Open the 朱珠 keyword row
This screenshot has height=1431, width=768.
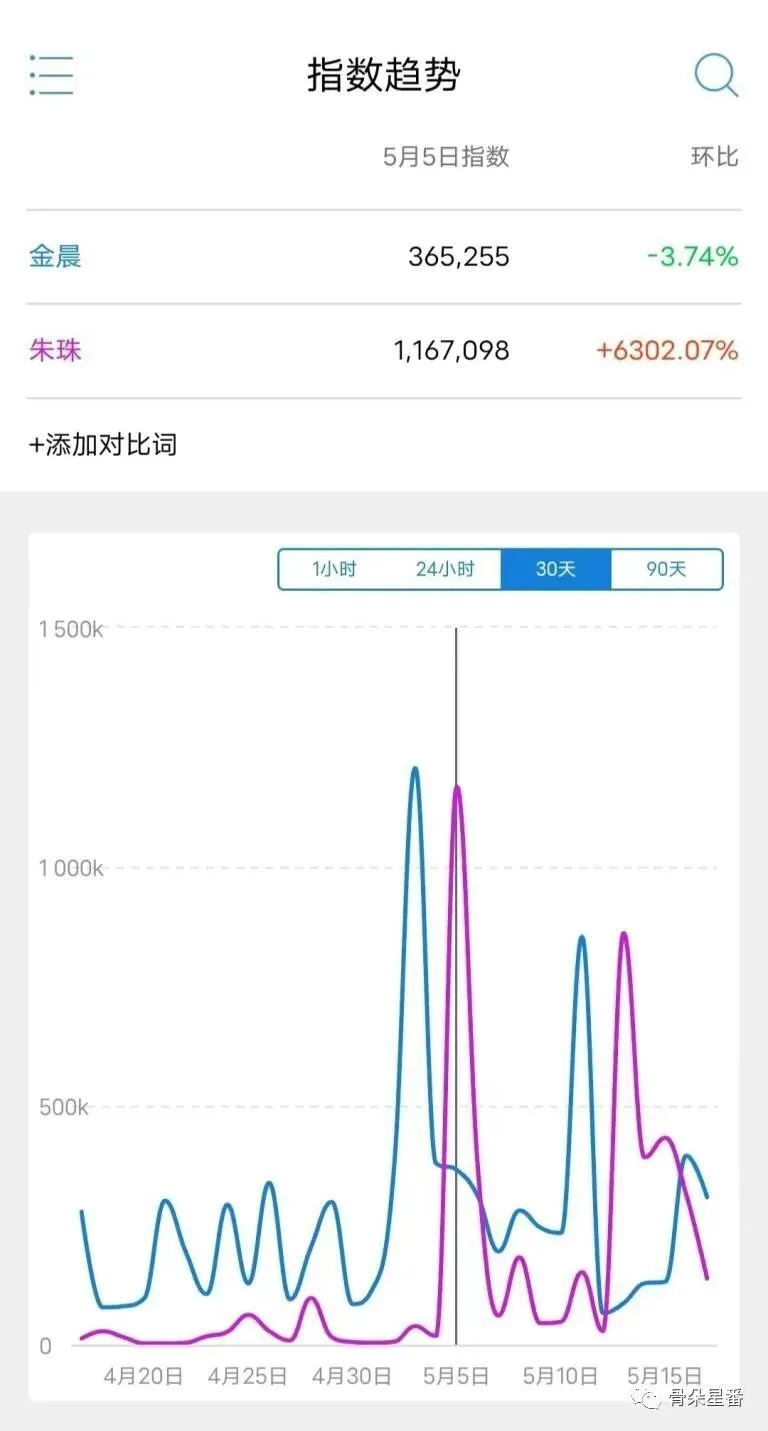(384, 351)
